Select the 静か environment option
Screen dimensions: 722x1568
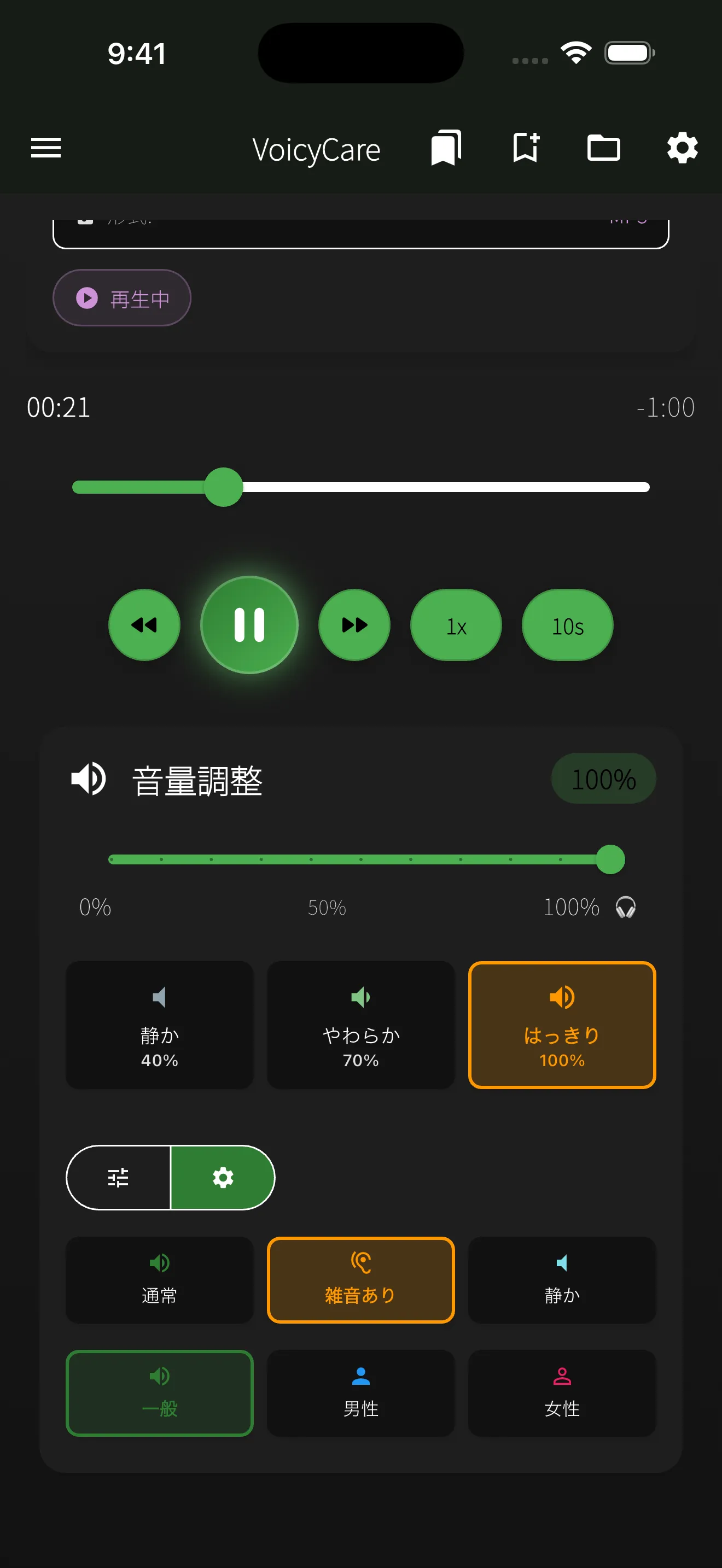pos(562,1280)
